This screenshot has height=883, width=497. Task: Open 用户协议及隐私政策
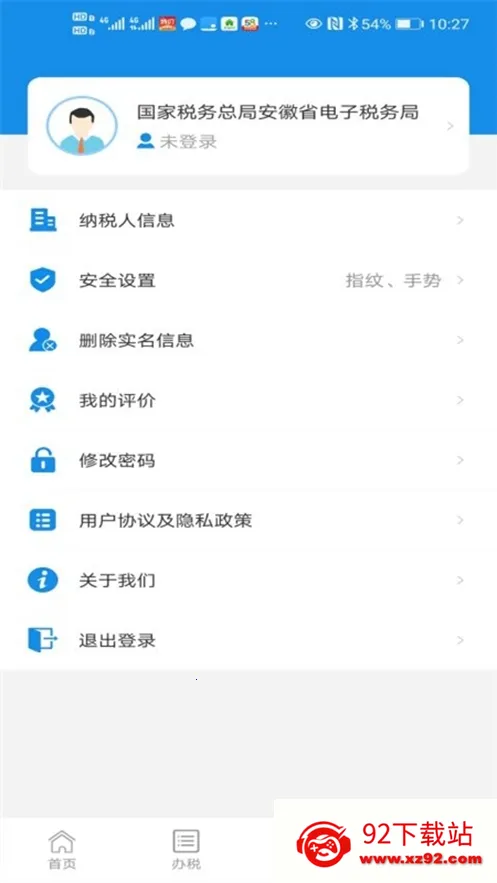pyautogui.click(x=248, y=520)
